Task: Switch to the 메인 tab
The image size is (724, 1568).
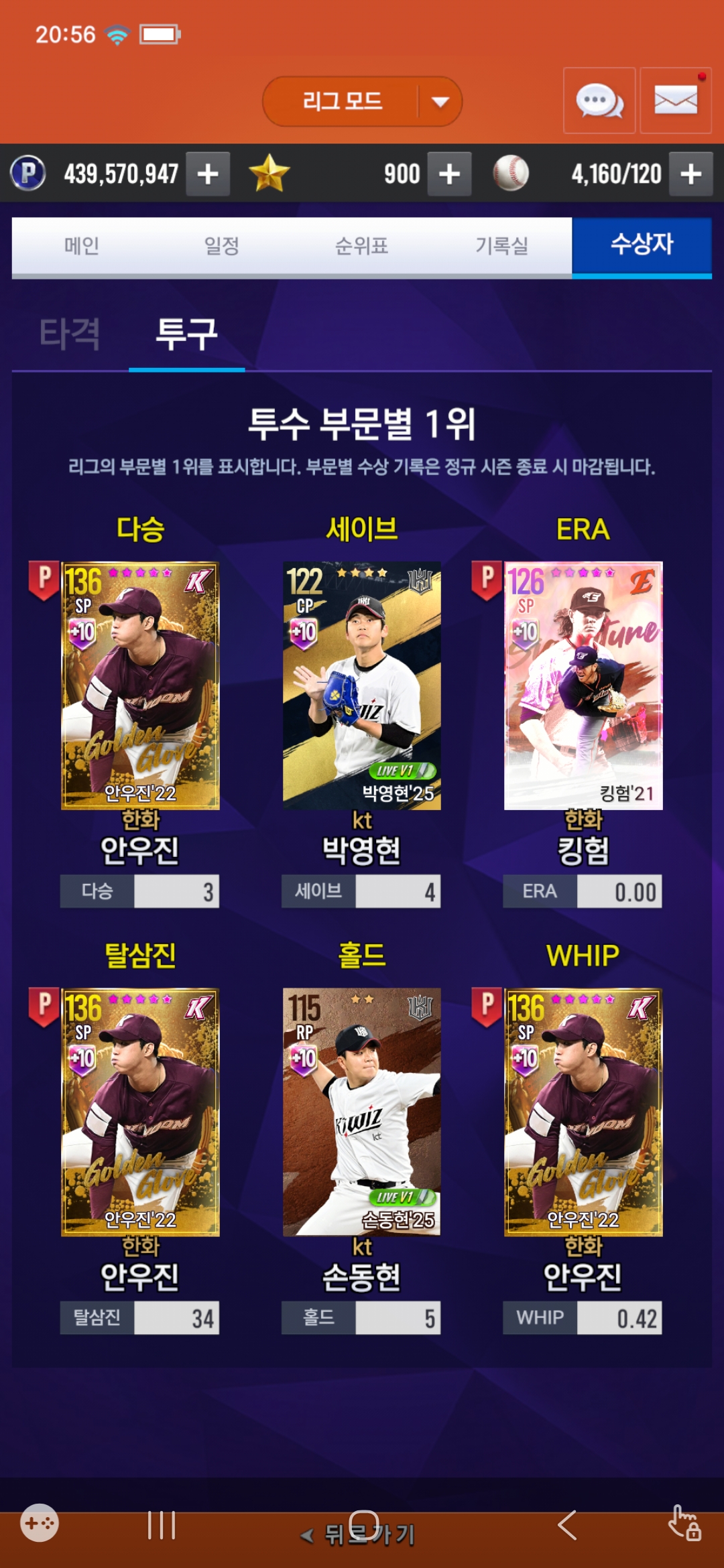Action: (82, 246)
